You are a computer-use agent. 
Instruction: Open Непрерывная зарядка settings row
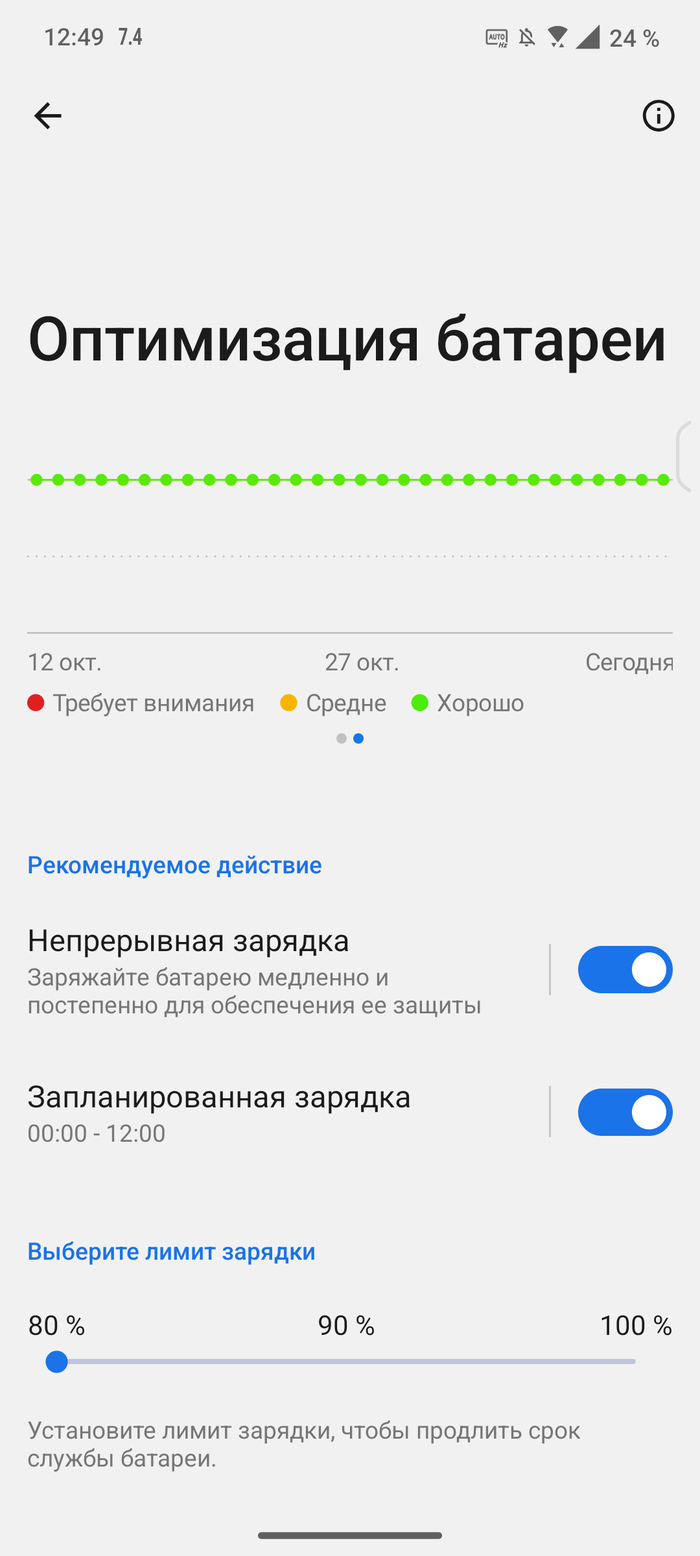pyautogui.click(x=270, y=970)
